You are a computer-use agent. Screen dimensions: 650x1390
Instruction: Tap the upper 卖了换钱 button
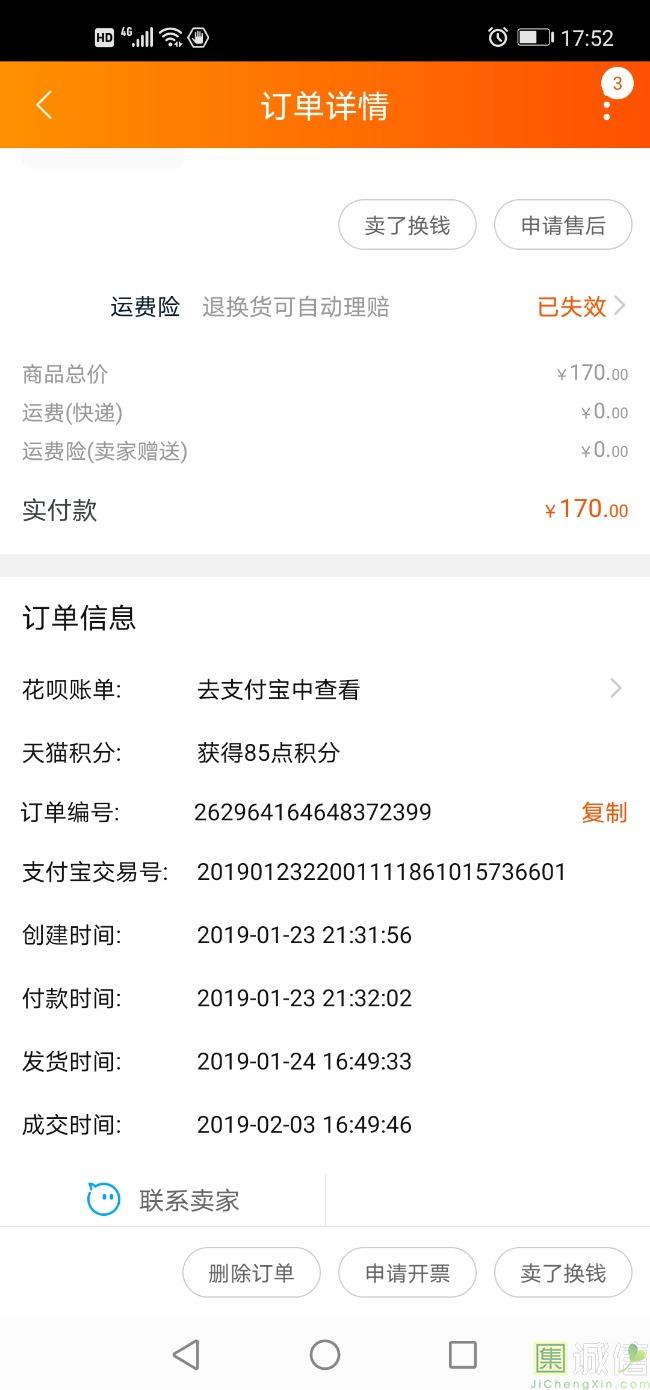(407, 225)
